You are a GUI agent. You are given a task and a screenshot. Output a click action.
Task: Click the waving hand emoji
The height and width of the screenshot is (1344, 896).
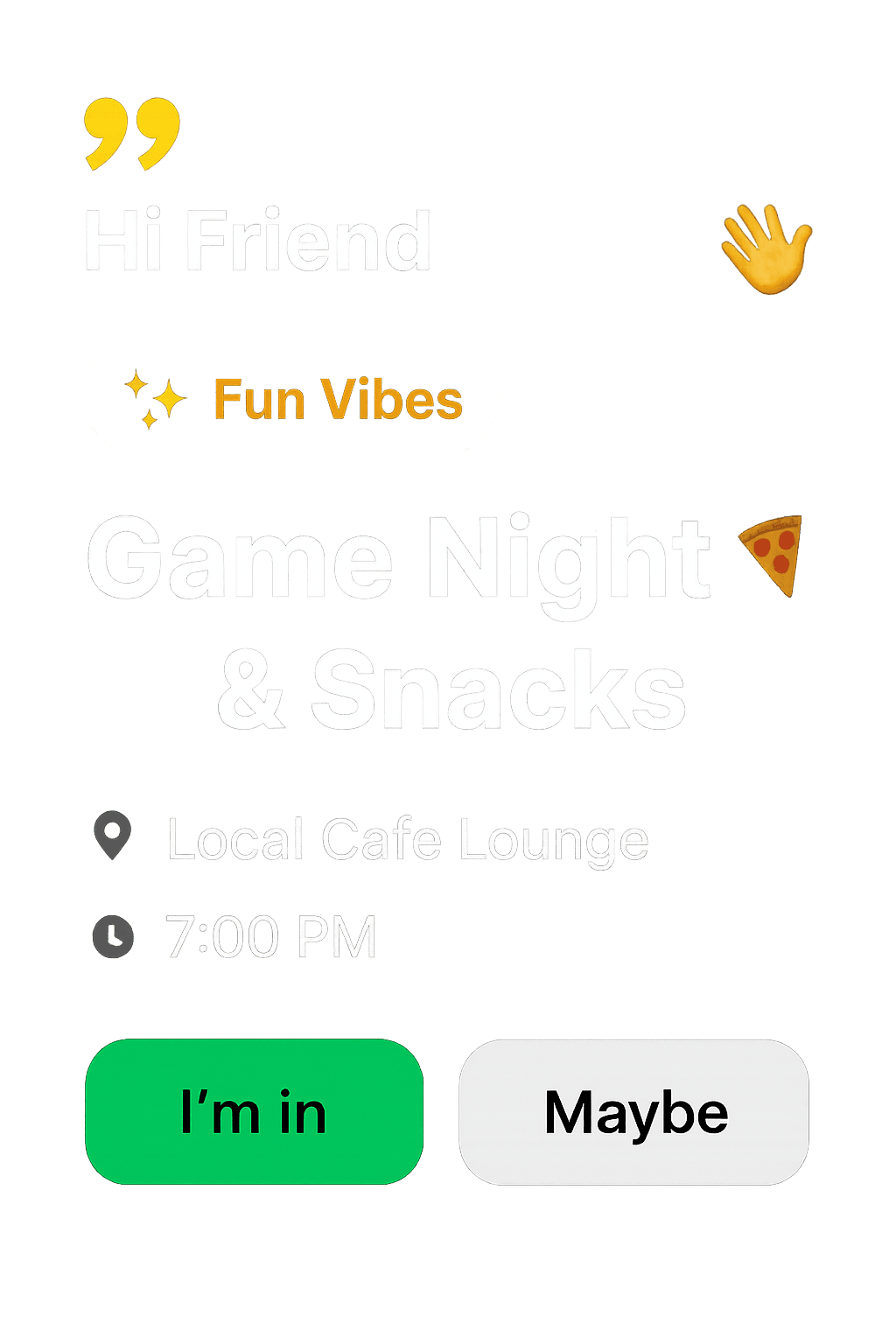coord(764,246)
